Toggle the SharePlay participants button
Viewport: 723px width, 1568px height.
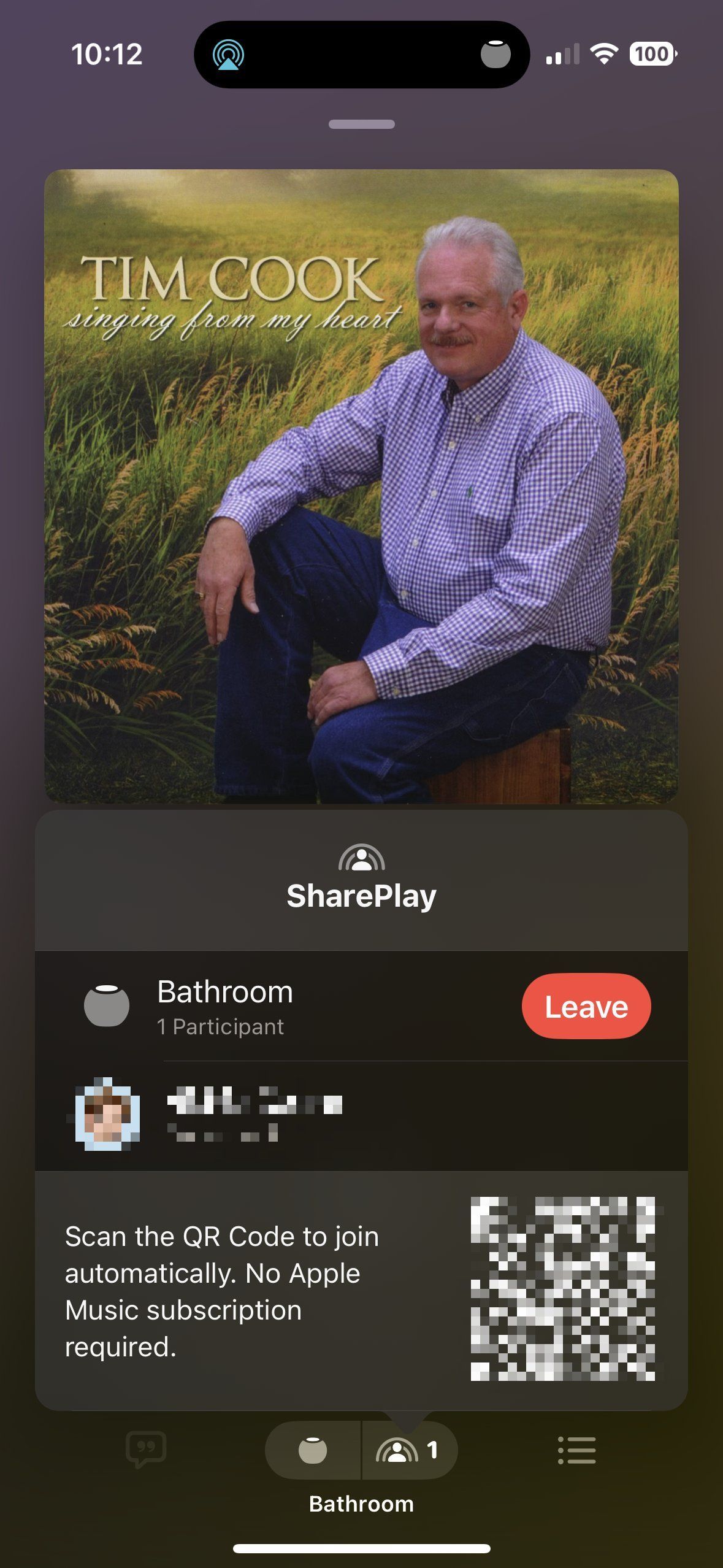pyautogui.click(x=409, y=1451)
